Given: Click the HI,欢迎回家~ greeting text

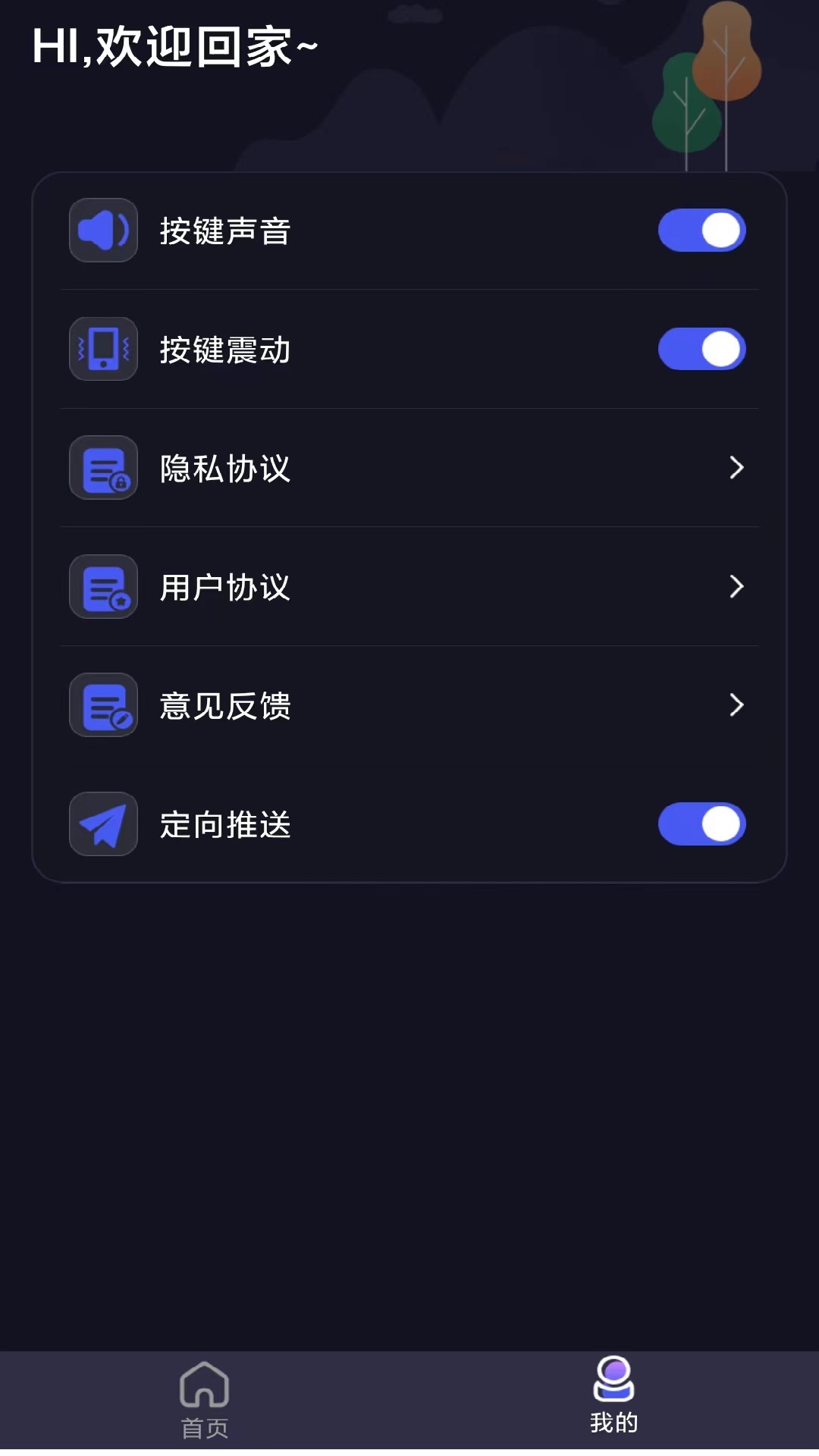Looking at the screenshot, I should click(x=174, y=45).
